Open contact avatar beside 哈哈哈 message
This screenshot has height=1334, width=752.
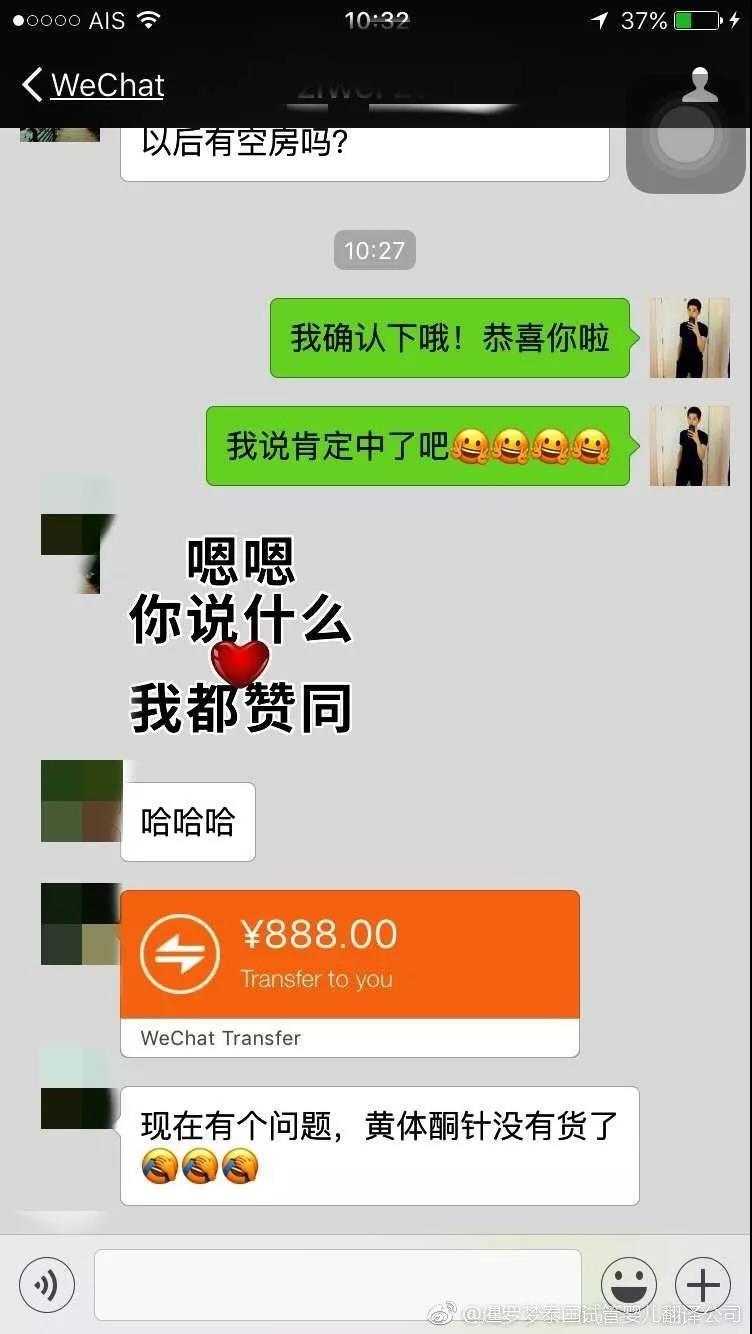click(x=81, y=800)
